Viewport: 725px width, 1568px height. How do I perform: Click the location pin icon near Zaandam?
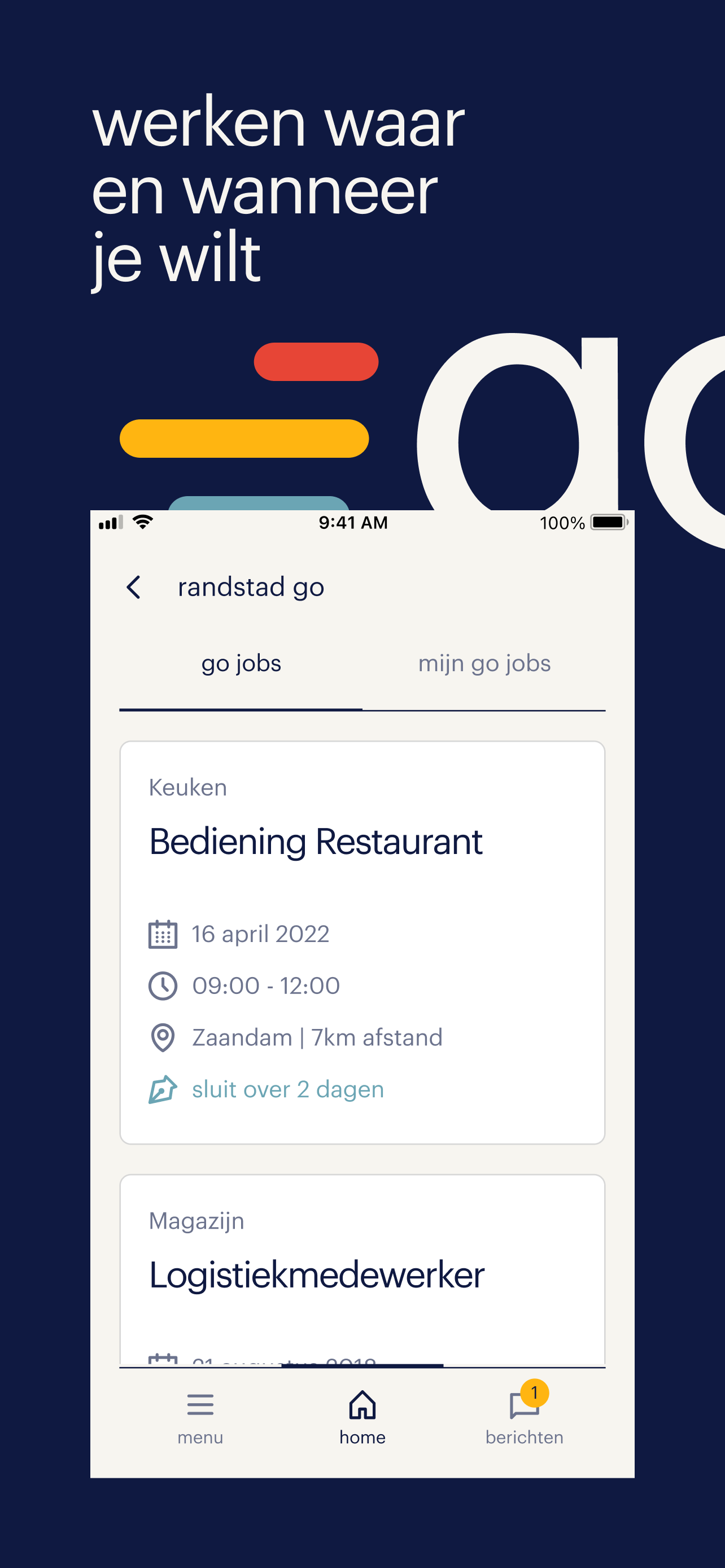162,1037
